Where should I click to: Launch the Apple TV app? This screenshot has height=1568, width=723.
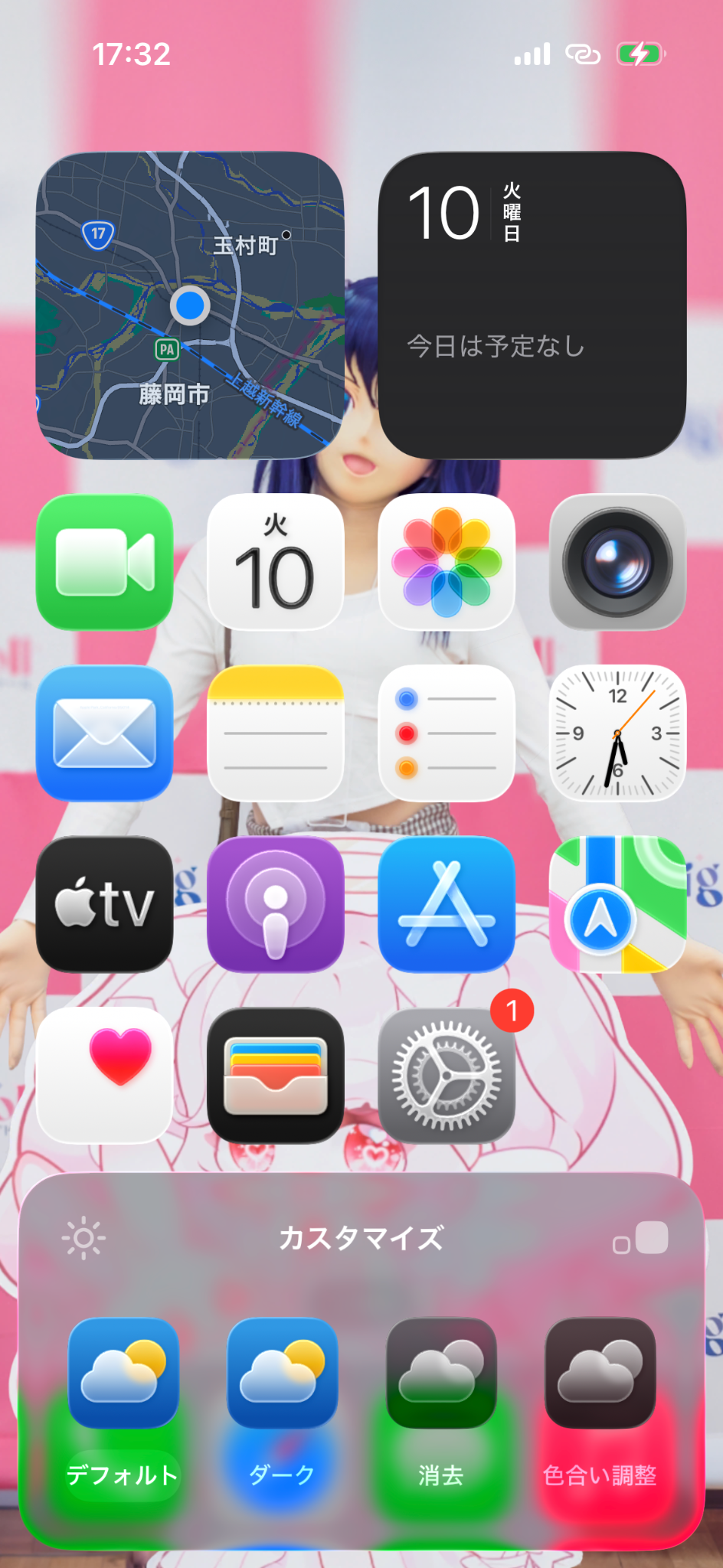click(105, 904)
